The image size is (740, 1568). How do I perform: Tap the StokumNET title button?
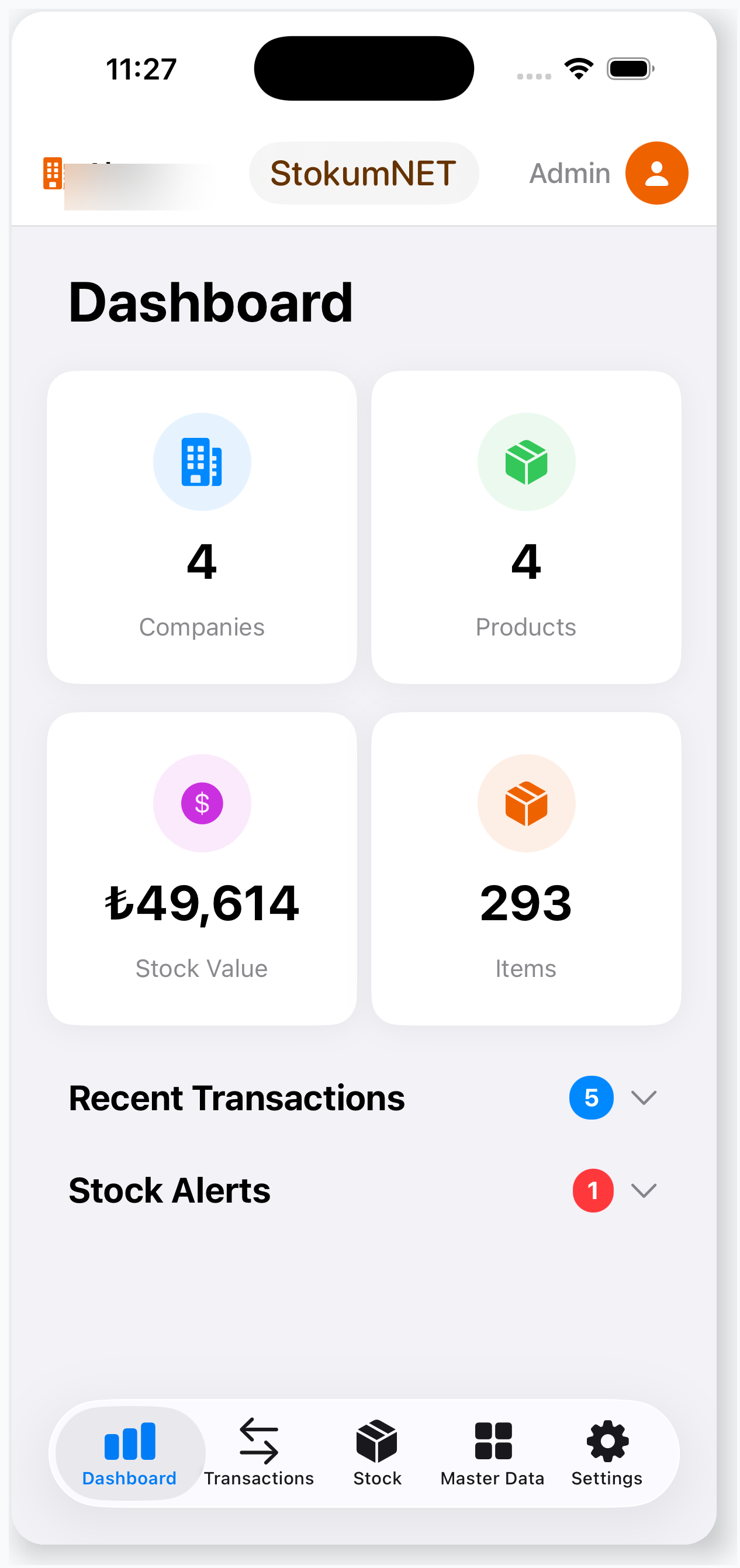[364, 173]
